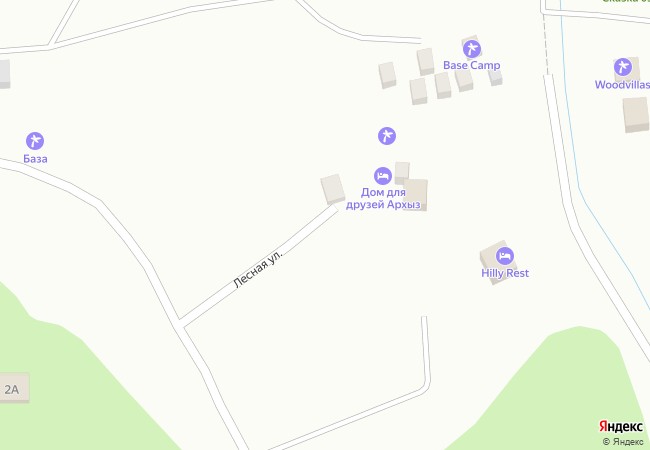Open the Дом для друзей Архыз hotel marker
Image resolution: width=650 pixels, height=450 pixels.
382,175
